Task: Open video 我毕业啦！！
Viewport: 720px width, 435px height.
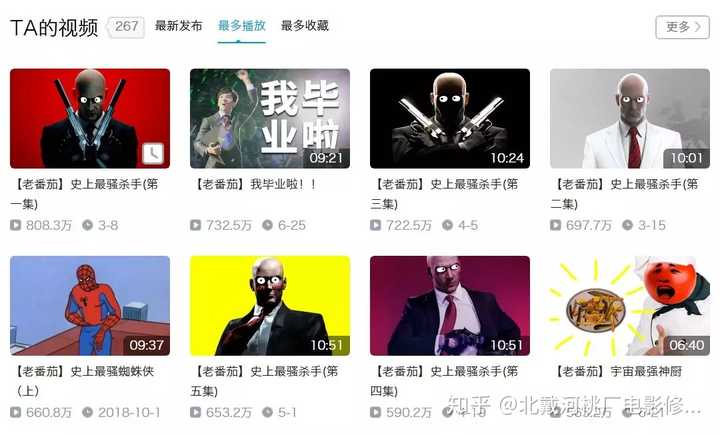Action: pos(270,118)
